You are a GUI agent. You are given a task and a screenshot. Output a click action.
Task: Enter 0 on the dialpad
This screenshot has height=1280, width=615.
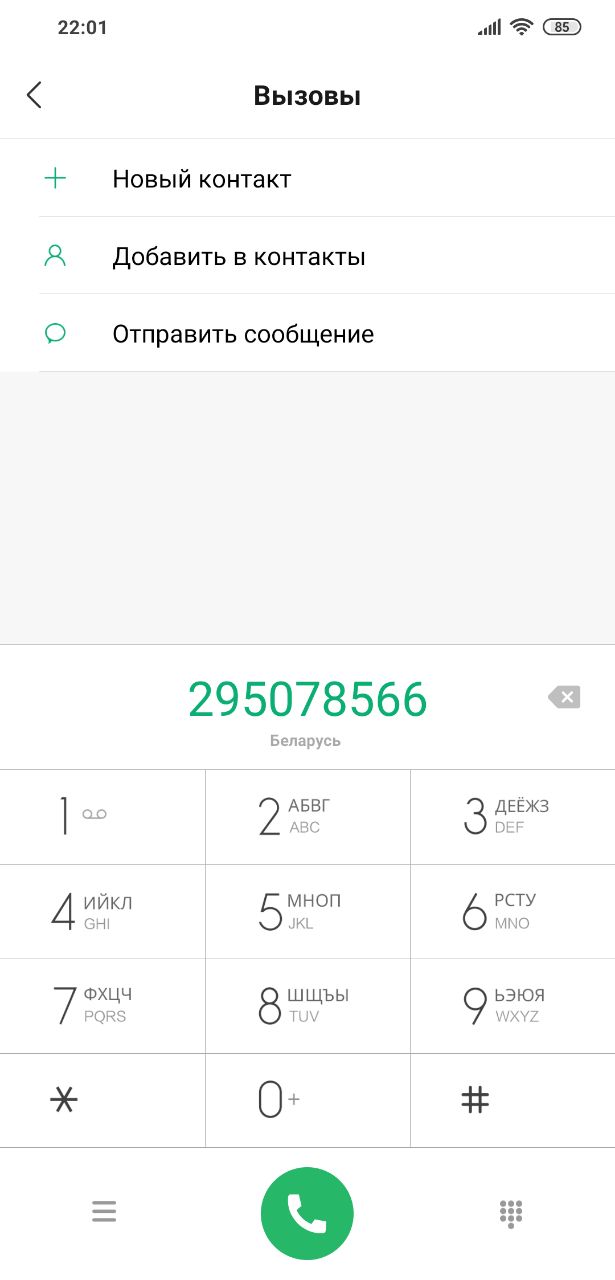(x=308, y=1100)
